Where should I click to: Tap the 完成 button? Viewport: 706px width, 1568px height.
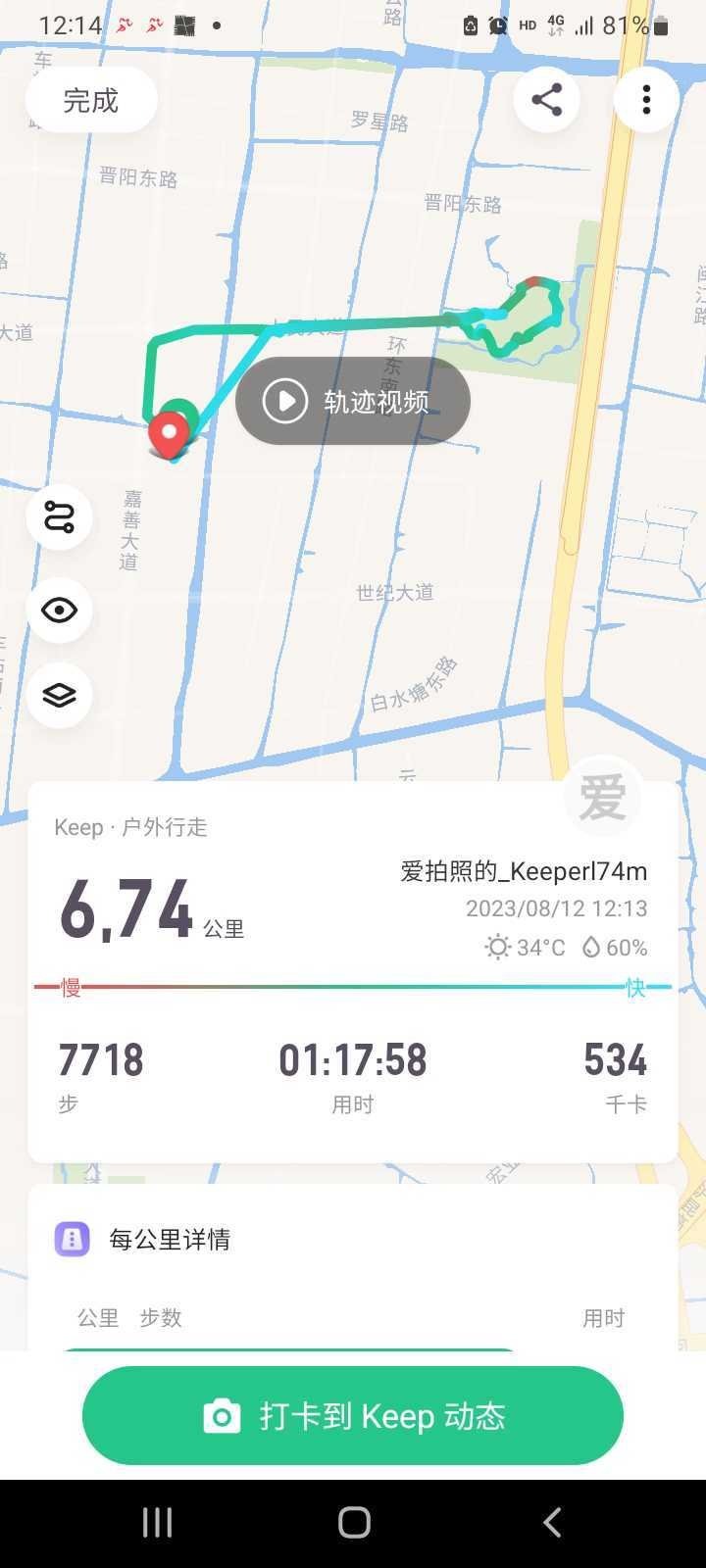pyautogui.click(x=91, y=100)
